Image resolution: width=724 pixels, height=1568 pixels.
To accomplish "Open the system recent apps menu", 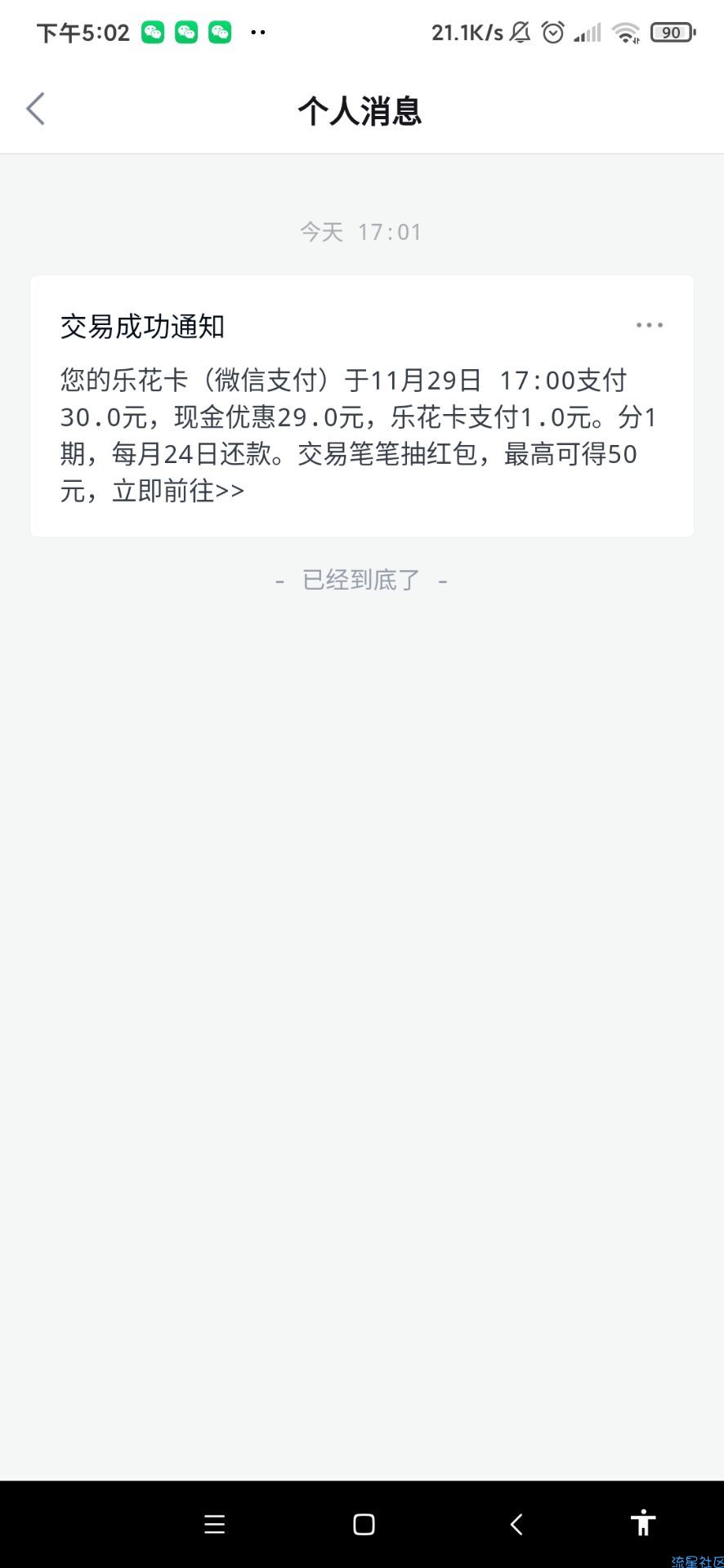I will [214, 1524].
